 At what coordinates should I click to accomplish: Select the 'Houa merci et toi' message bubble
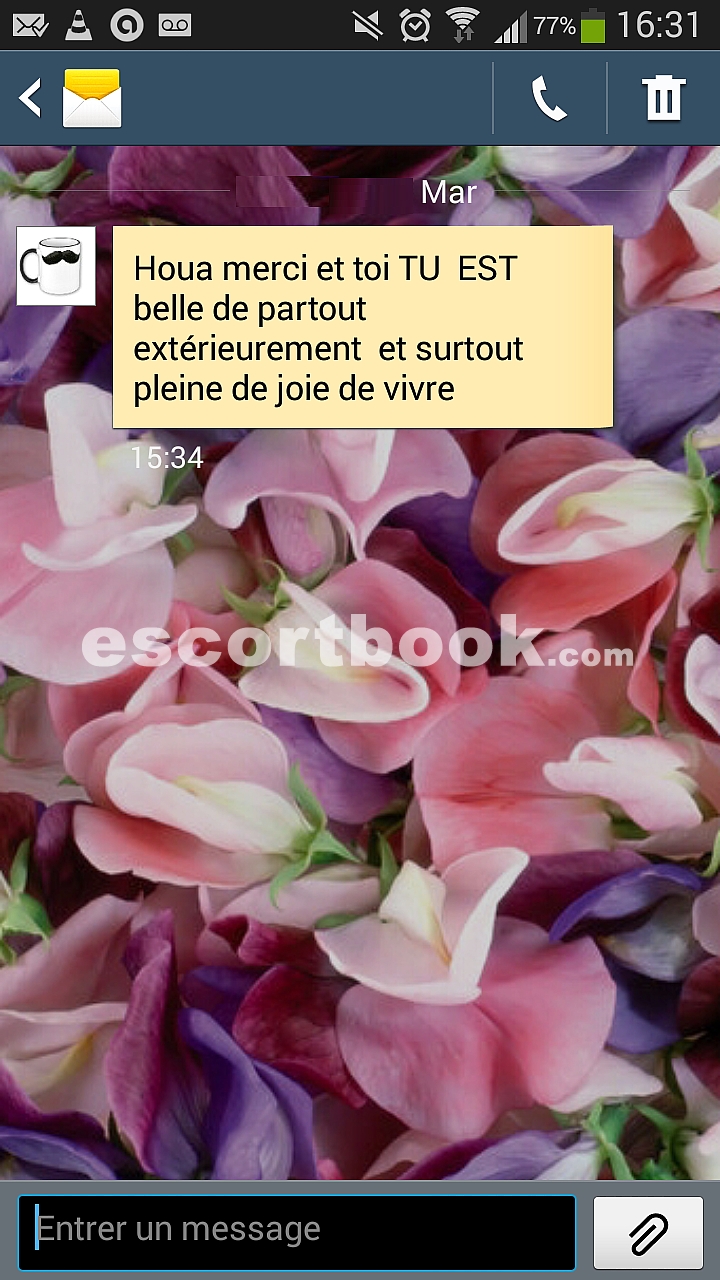click(362, 327)
